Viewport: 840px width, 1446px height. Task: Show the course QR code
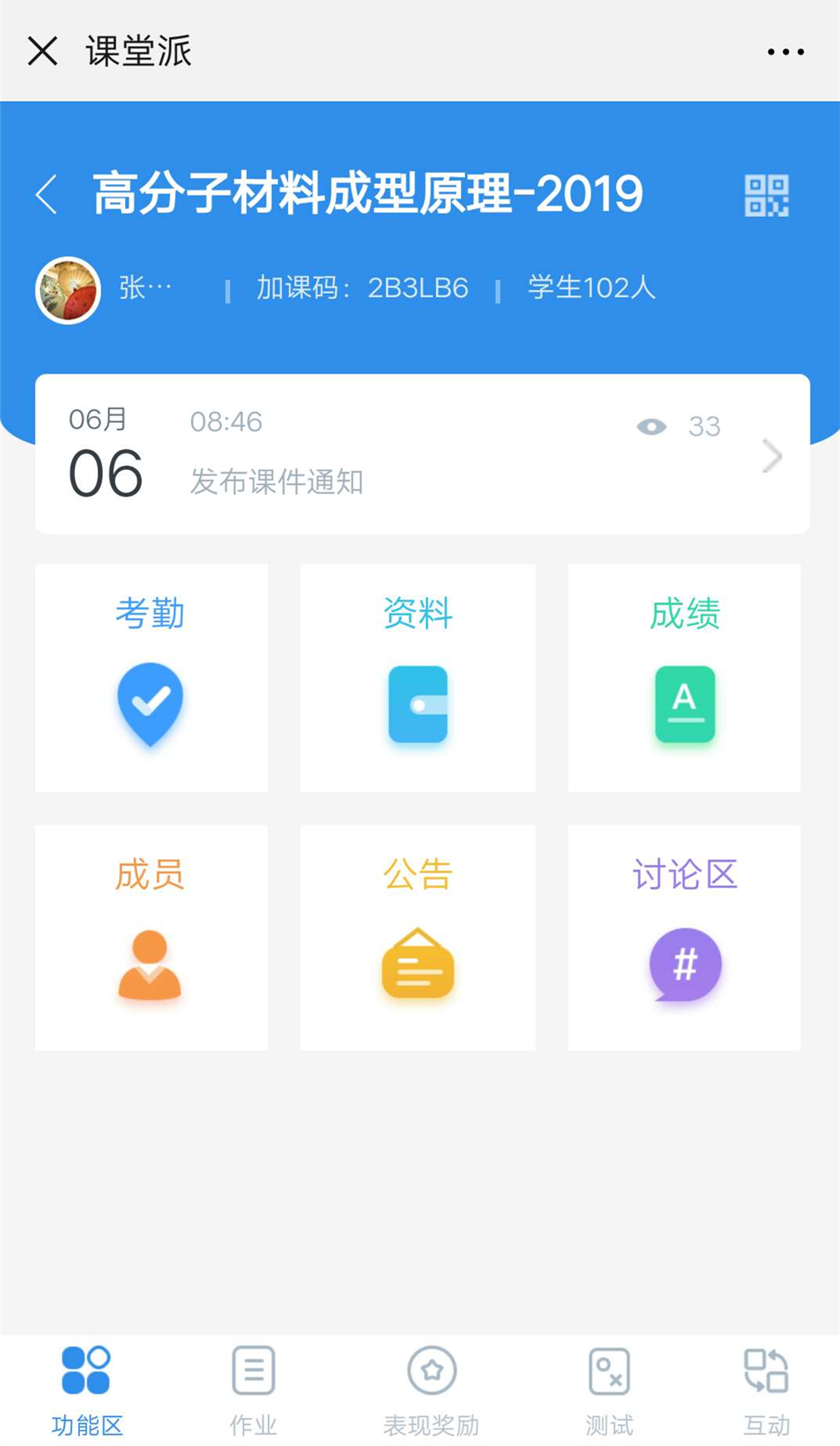[x=766, y=195]
